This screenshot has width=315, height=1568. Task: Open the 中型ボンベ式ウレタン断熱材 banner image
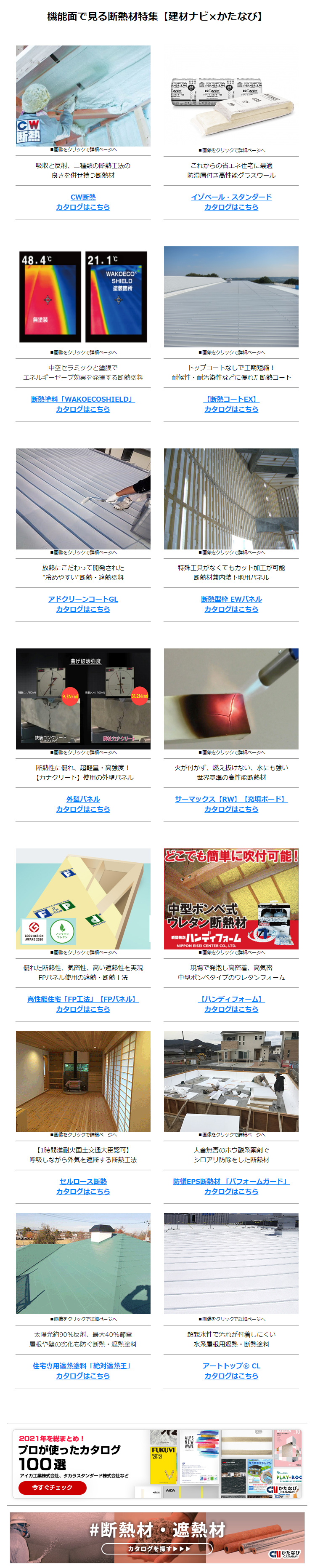click(x=231, y=899)
